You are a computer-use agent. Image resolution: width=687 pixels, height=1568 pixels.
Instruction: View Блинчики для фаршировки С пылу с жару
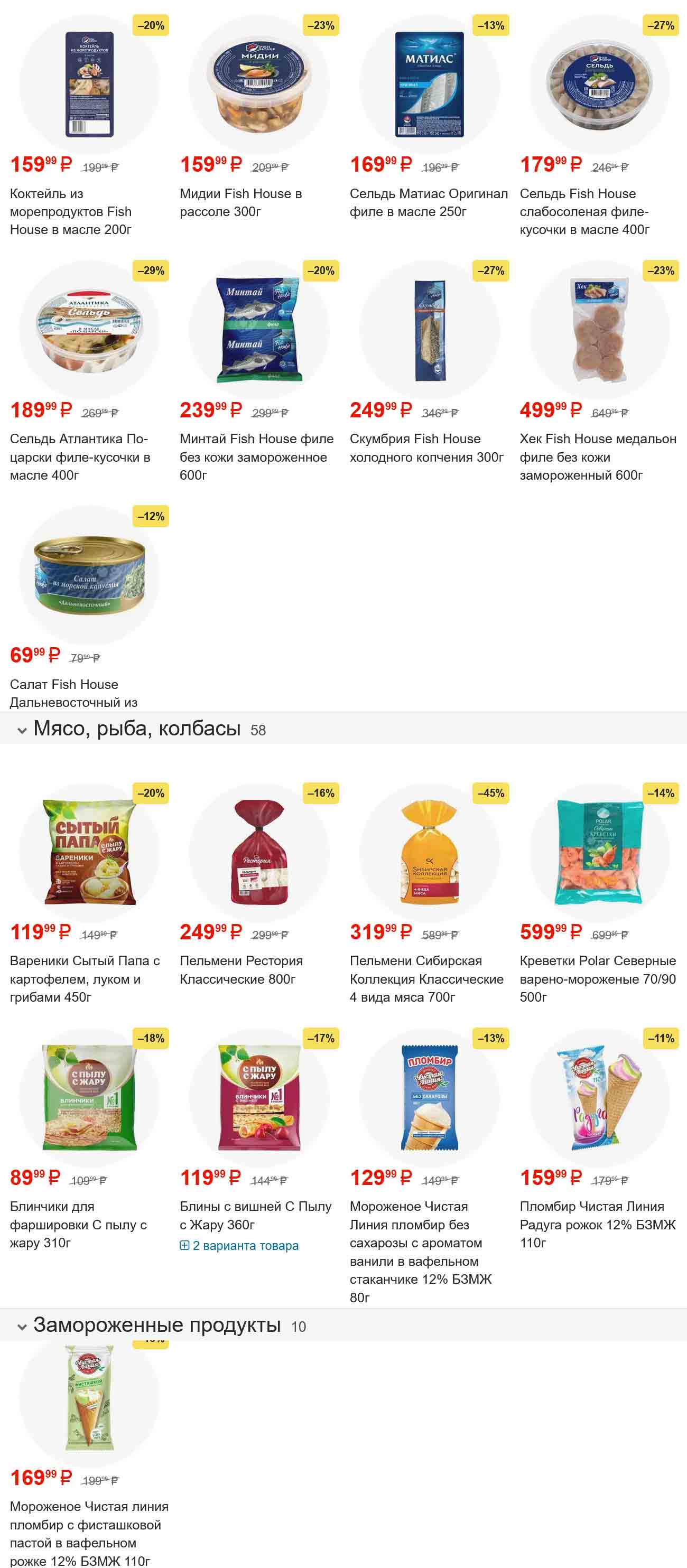click(x=78, y=1224)
